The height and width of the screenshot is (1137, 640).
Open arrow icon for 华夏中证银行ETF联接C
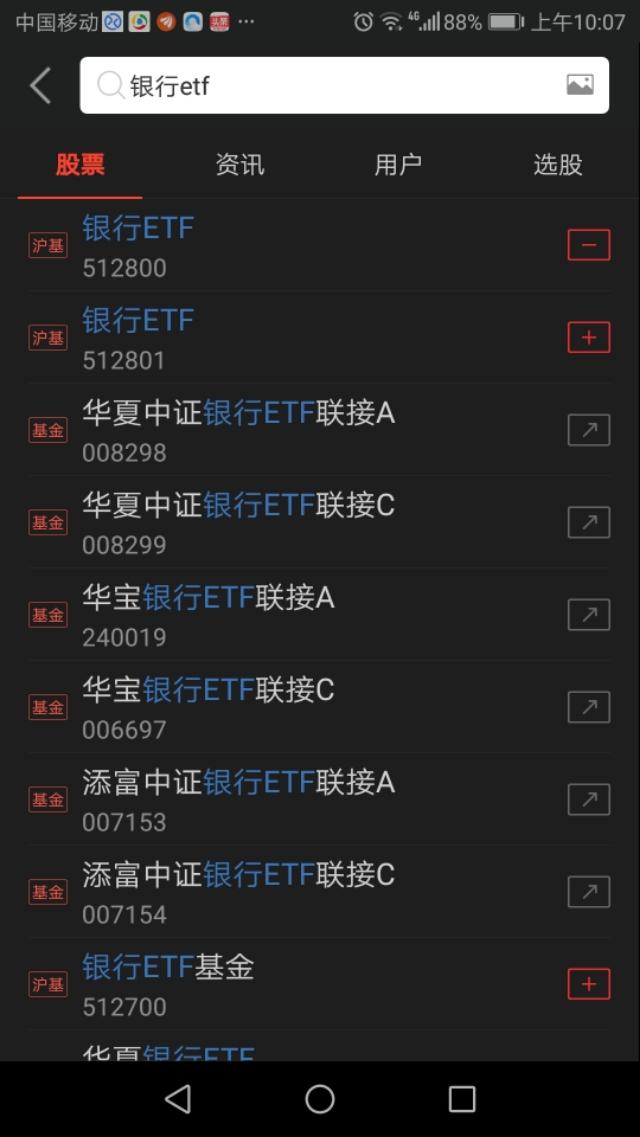pyautogui.click(x=589, y=522)
